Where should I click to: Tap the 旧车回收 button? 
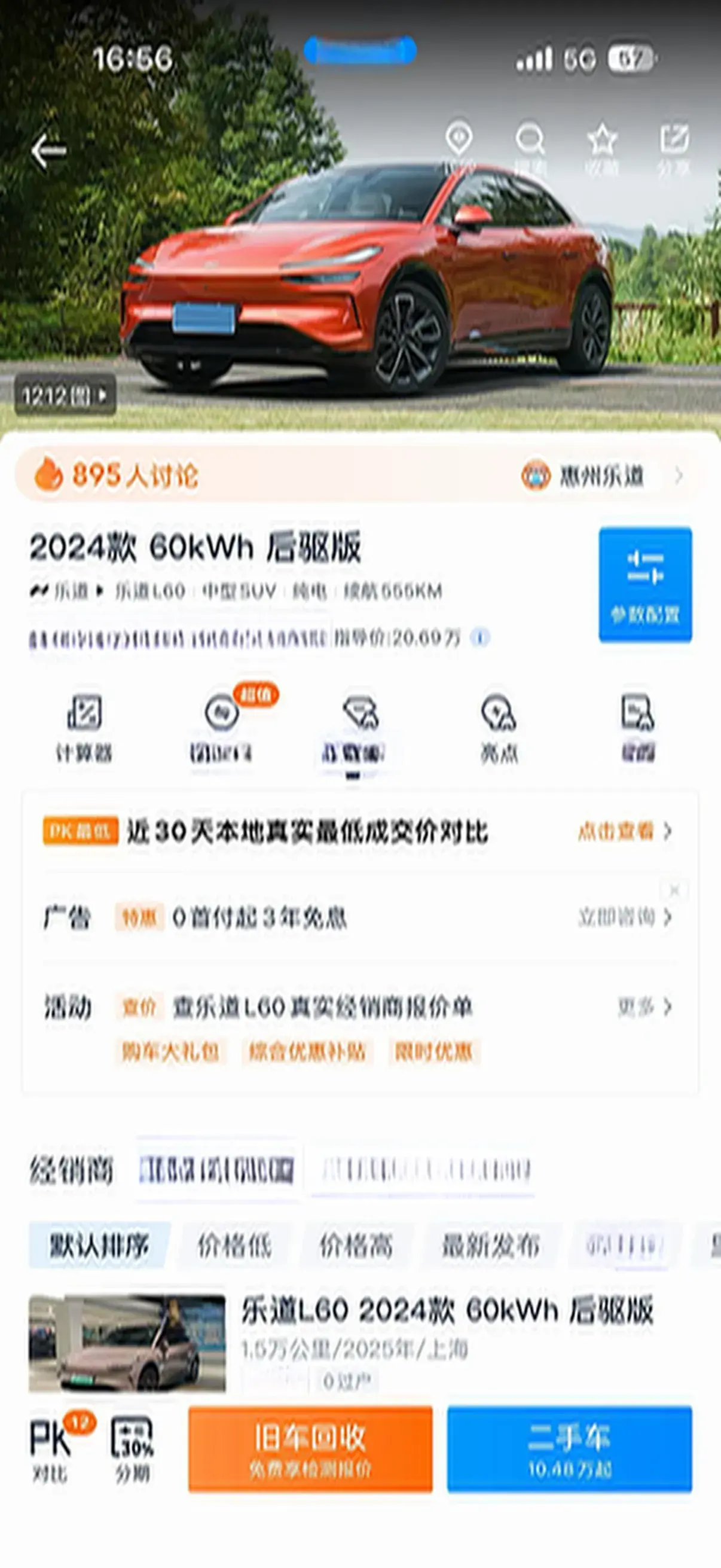310,1448
